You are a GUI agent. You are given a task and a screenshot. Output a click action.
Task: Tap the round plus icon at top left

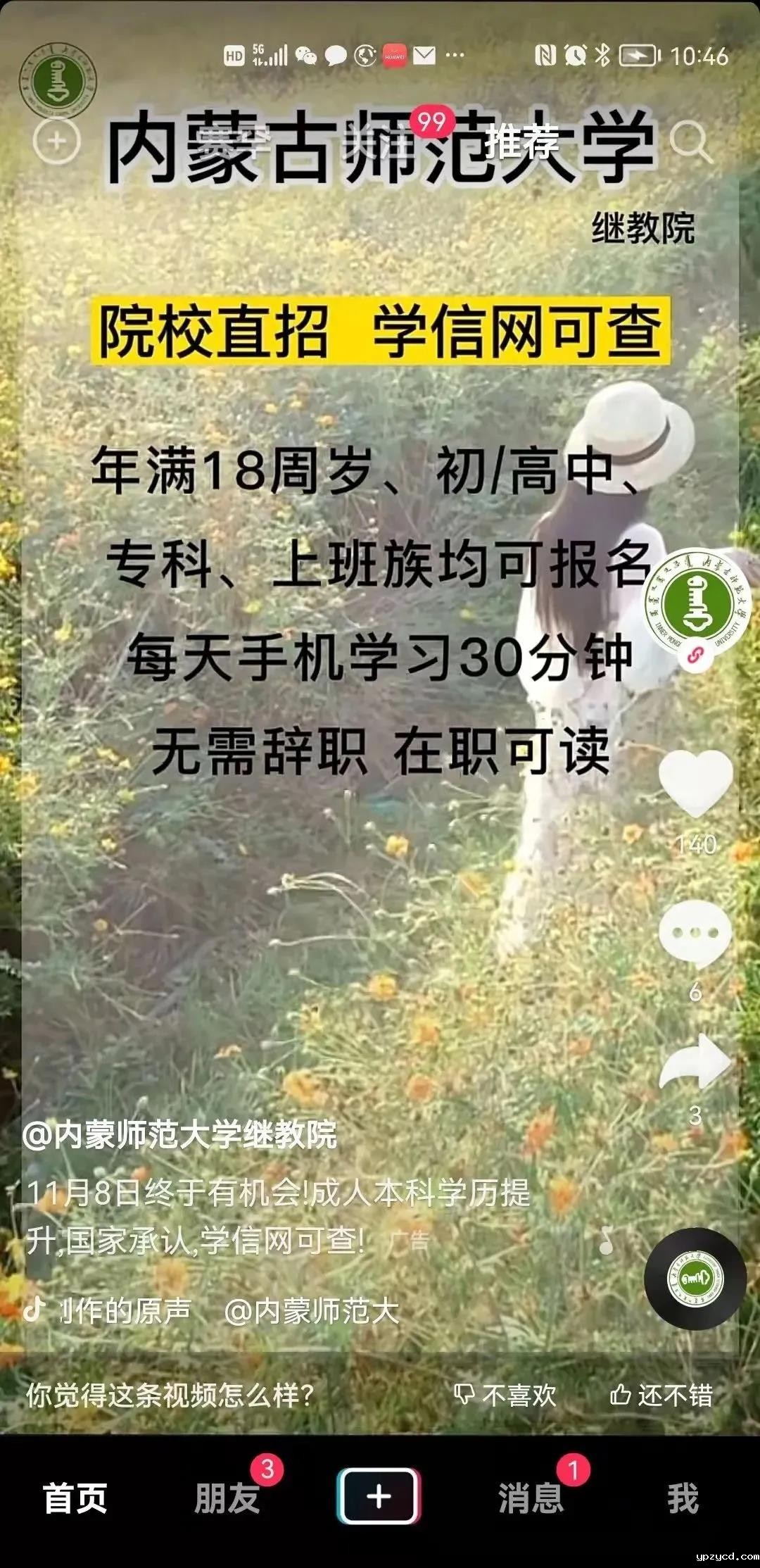[x=56, y=142]
